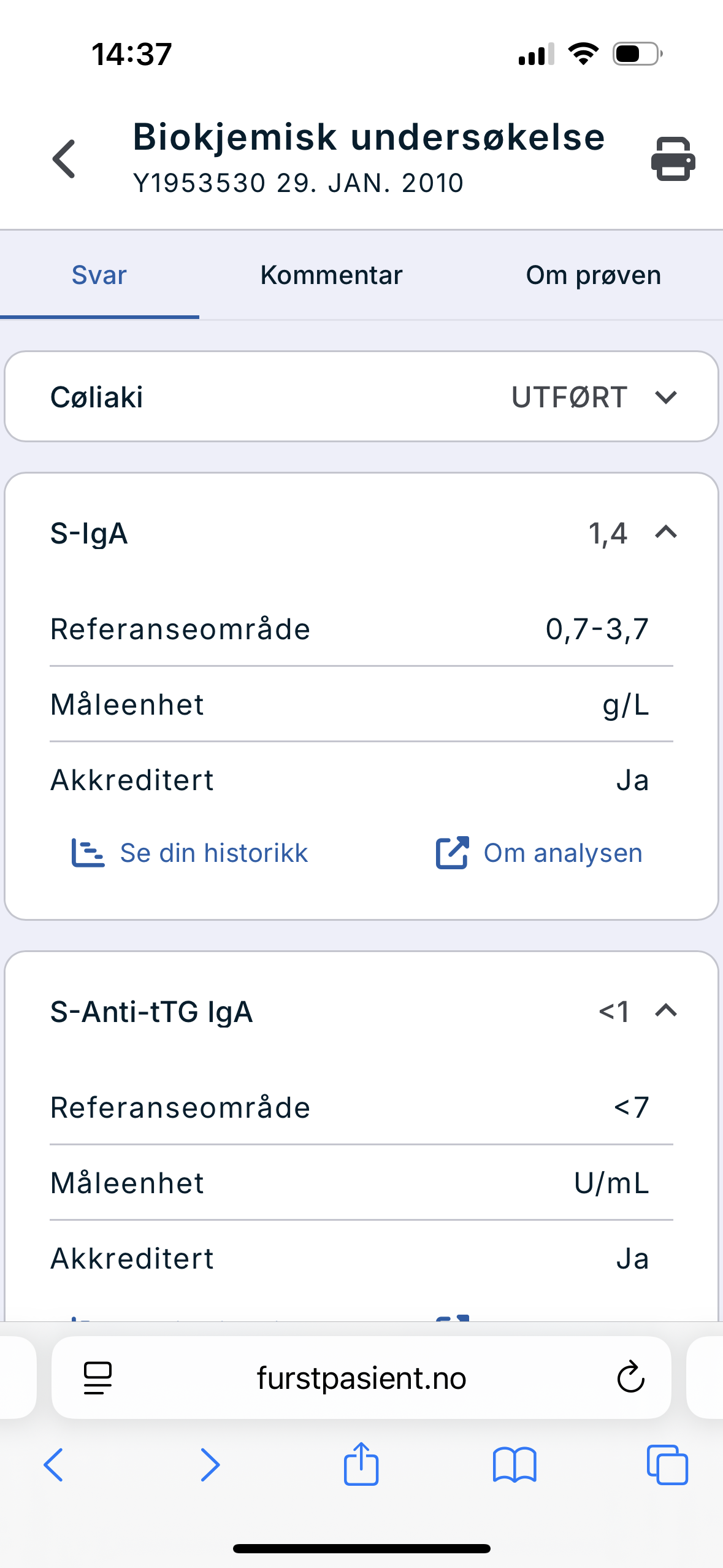Open the page settings menu in address bar
The image size is (723, 1568).
click(97, 1378)
